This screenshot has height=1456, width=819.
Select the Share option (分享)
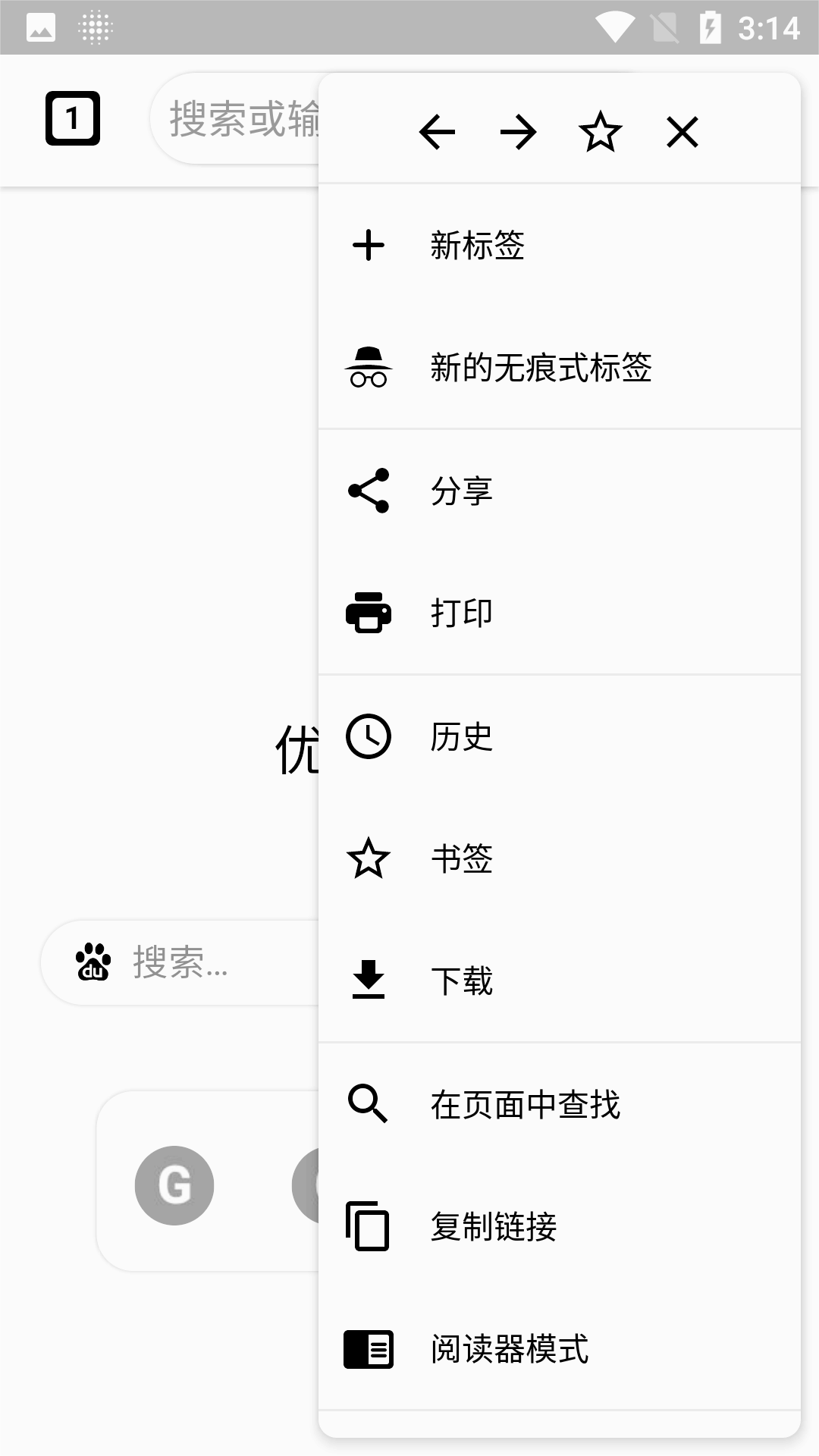click(560, 491)
